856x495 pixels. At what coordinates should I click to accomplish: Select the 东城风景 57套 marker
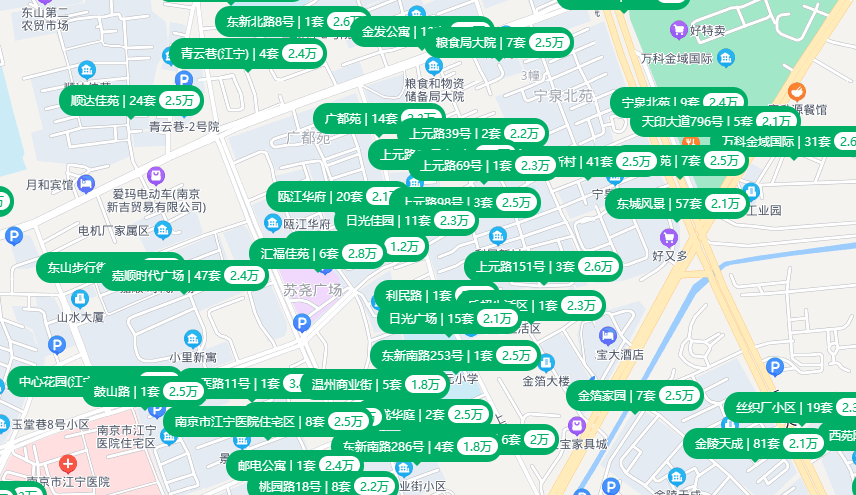677,204
